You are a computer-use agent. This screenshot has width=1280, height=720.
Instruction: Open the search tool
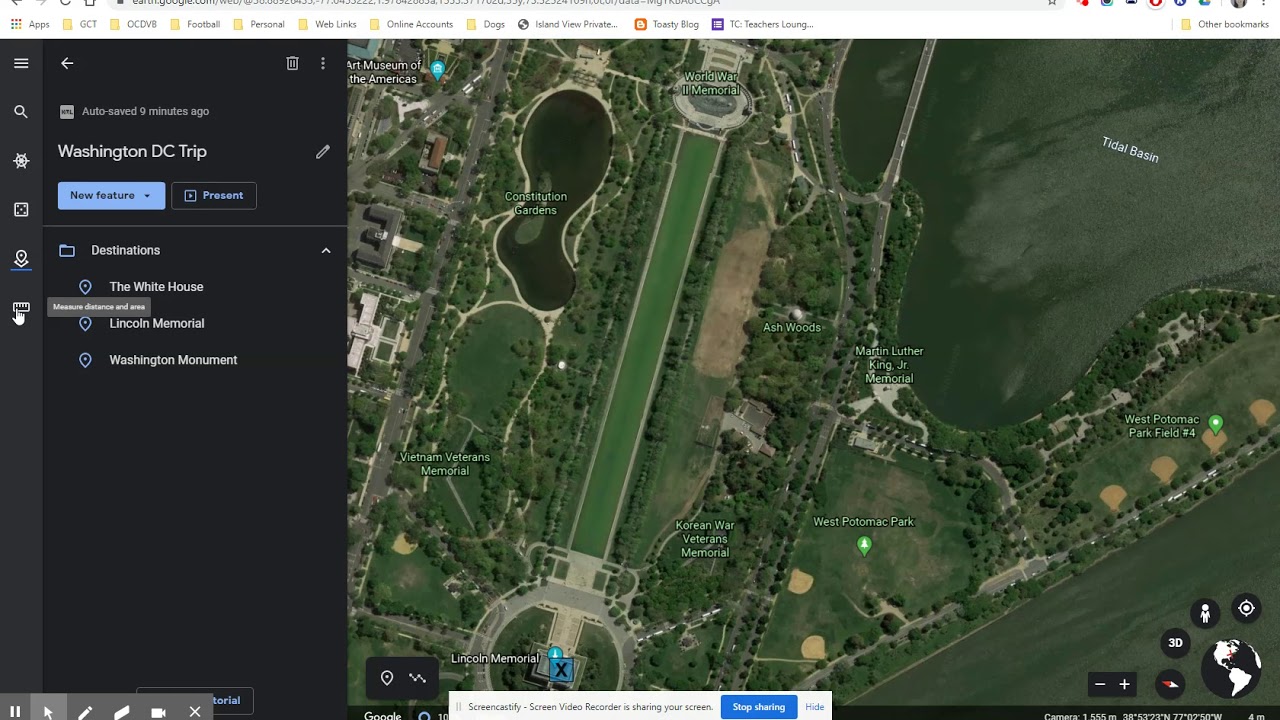point(21,112)
